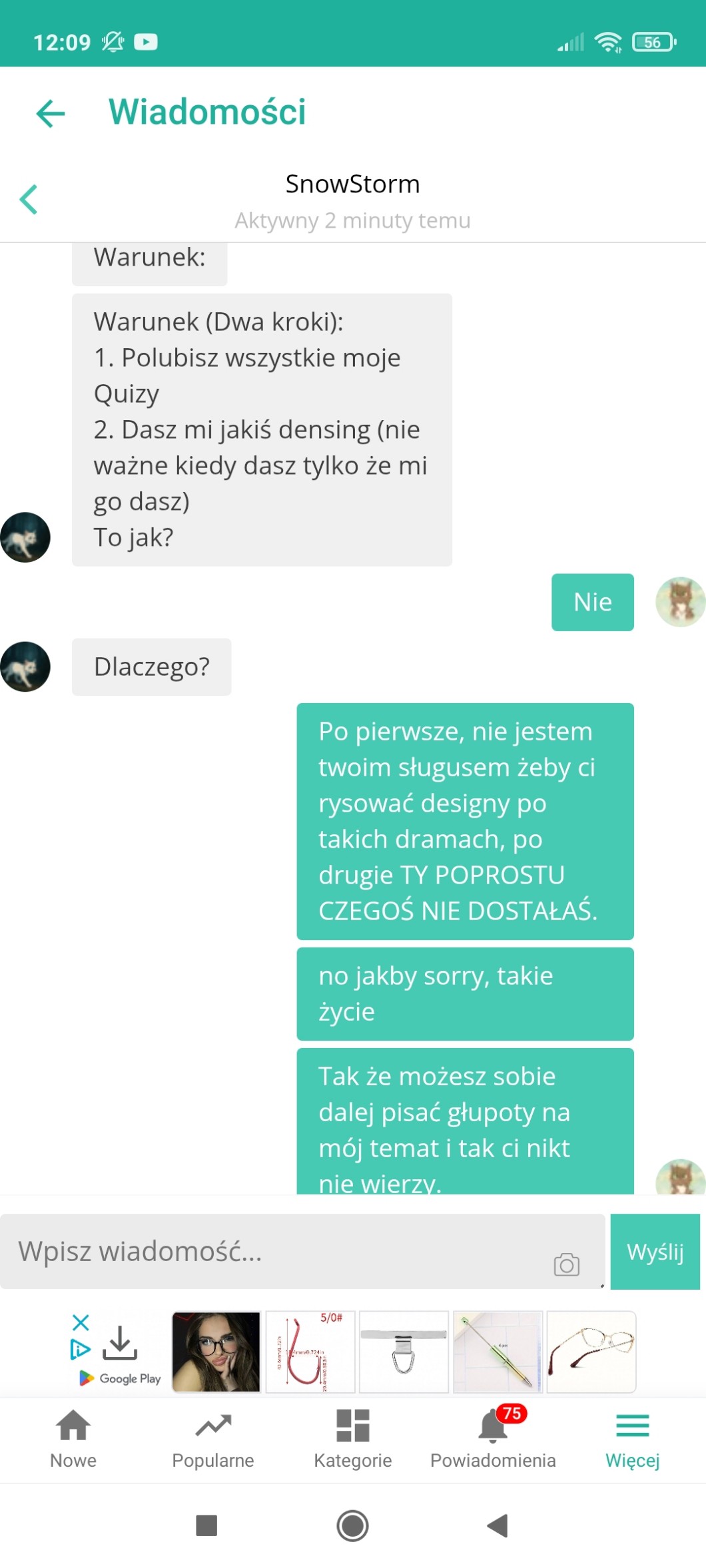Switch to the Popularne tab
The width and height of the screenshot is (706, 1568).
213,1438
